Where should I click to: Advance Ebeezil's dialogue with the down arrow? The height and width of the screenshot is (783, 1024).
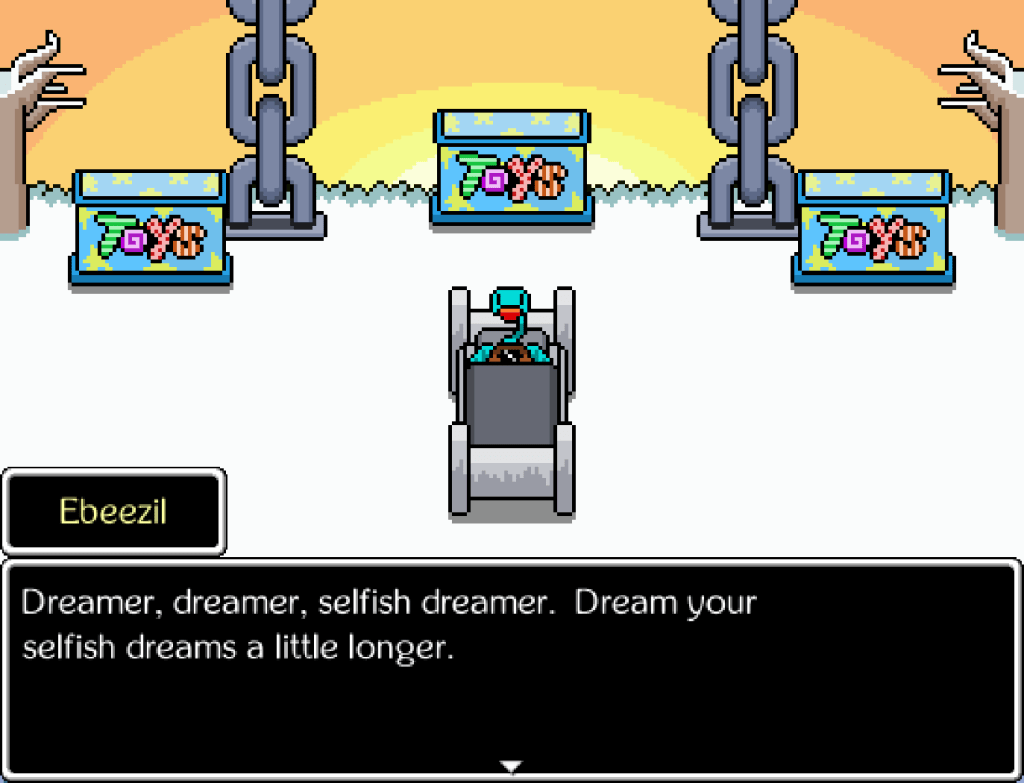pos(511,767)
